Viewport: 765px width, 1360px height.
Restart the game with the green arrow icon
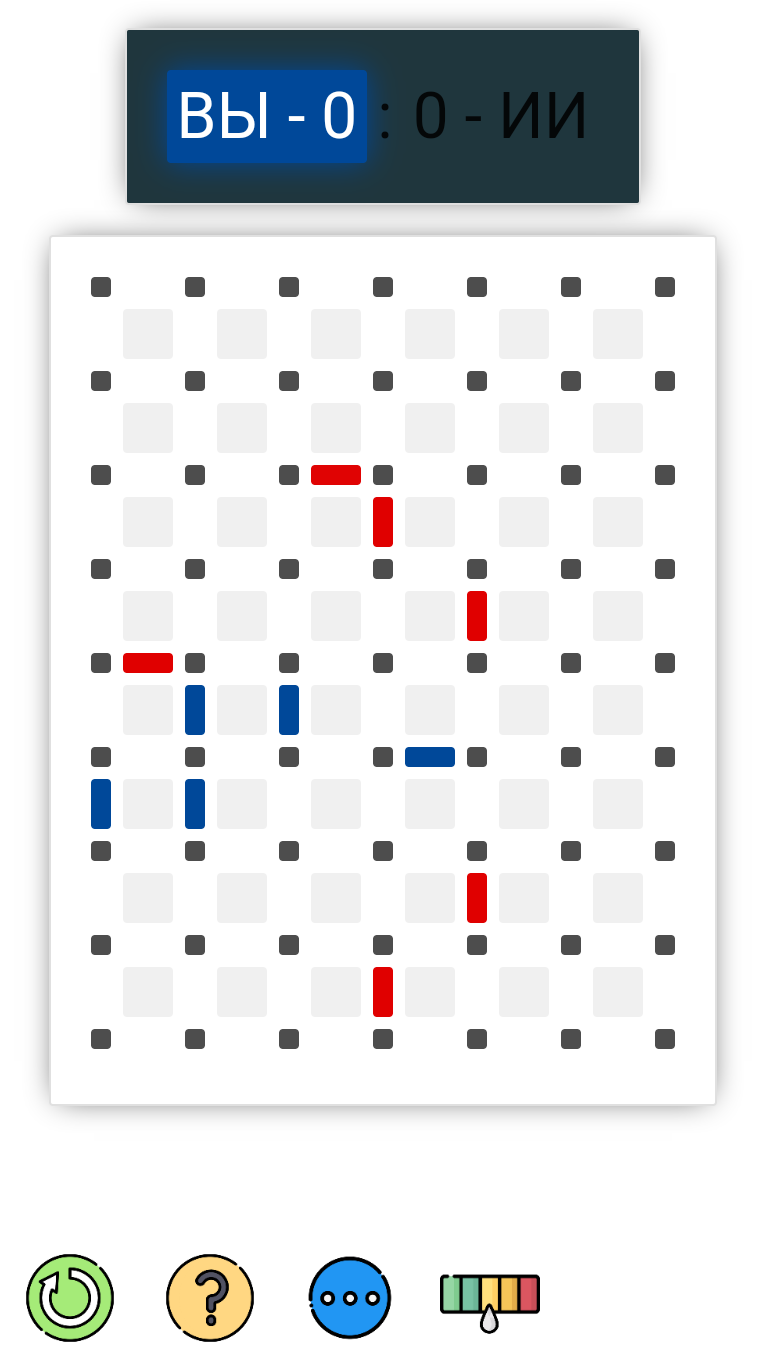click(70, 1297)
